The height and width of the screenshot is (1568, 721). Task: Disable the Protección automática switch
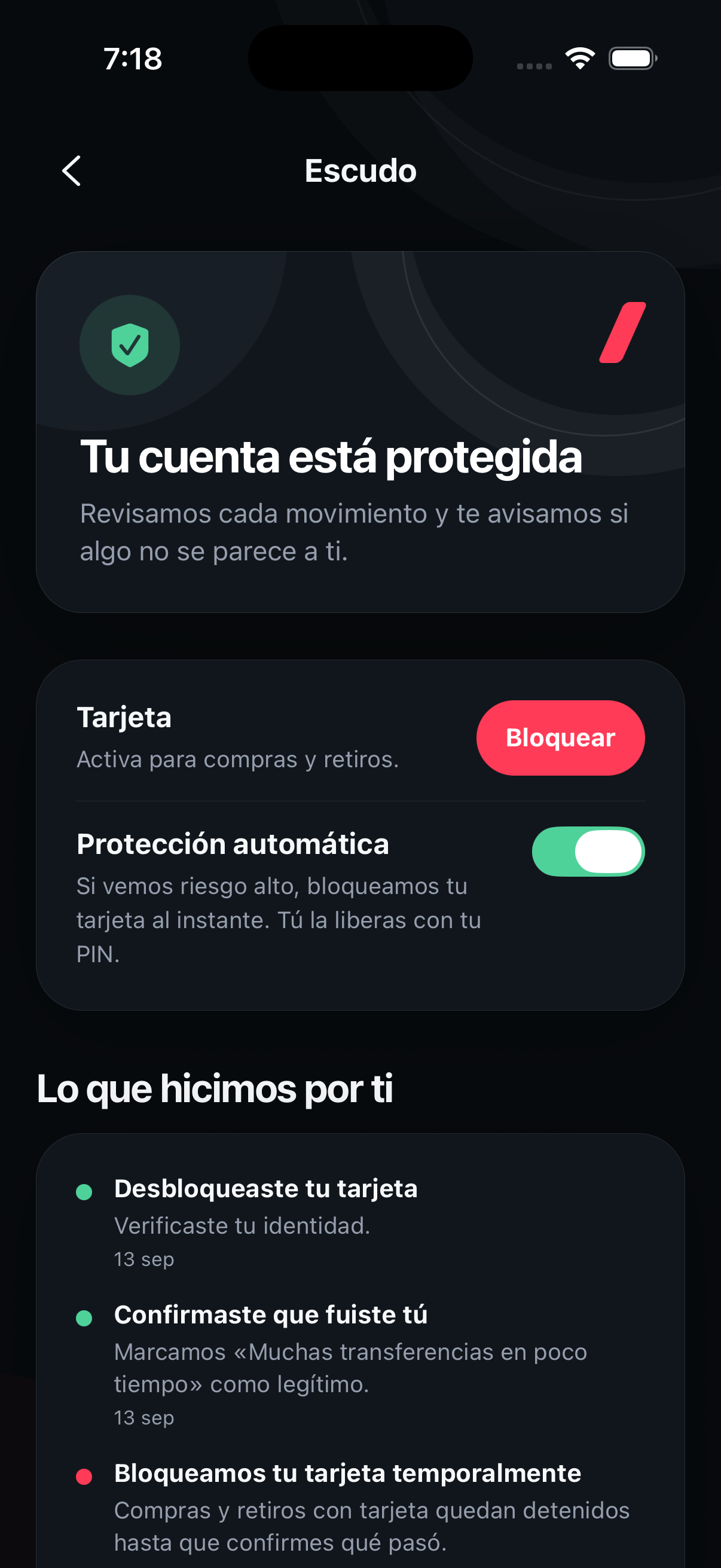click(x=588, y=851)
